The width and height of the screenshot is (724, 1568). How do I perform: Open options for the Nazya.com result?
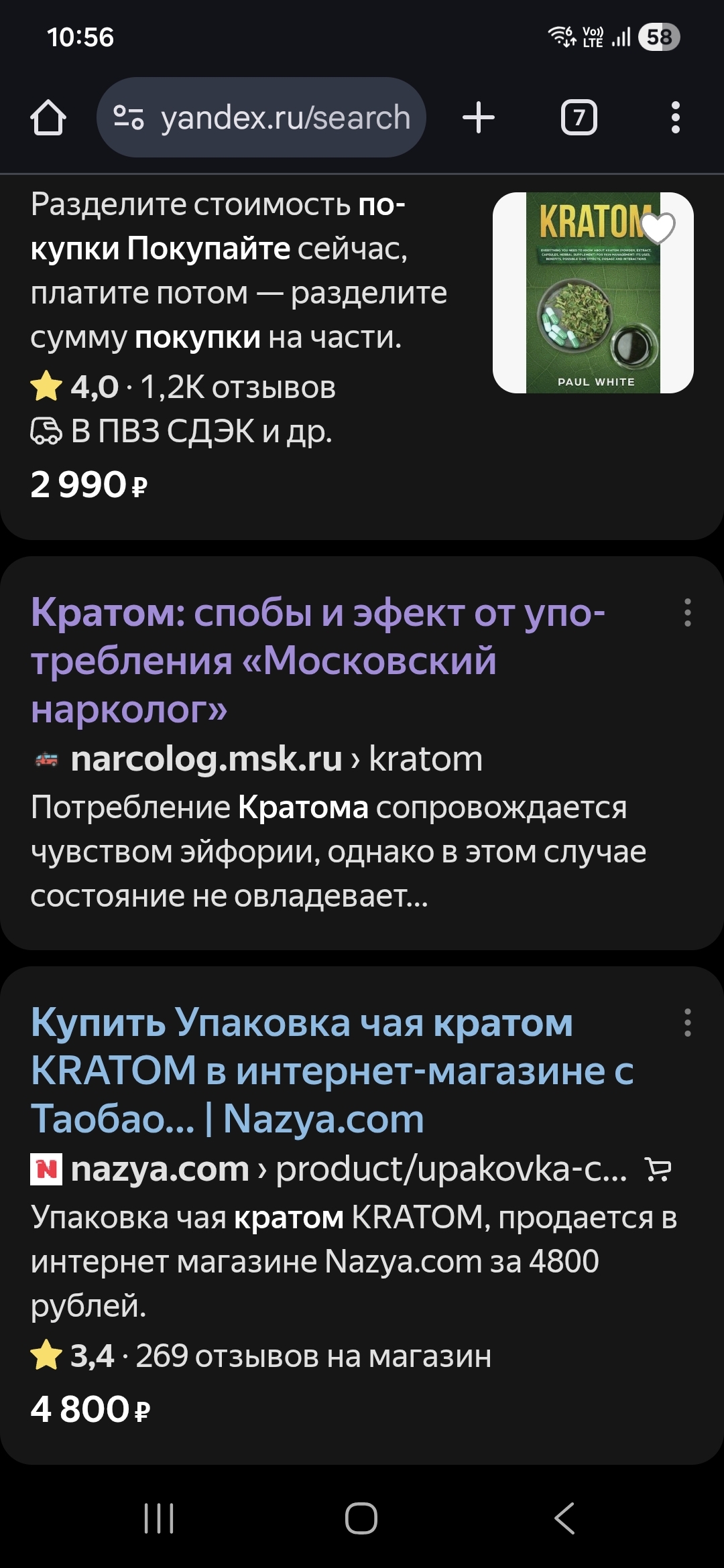(x=687, y=1023)
